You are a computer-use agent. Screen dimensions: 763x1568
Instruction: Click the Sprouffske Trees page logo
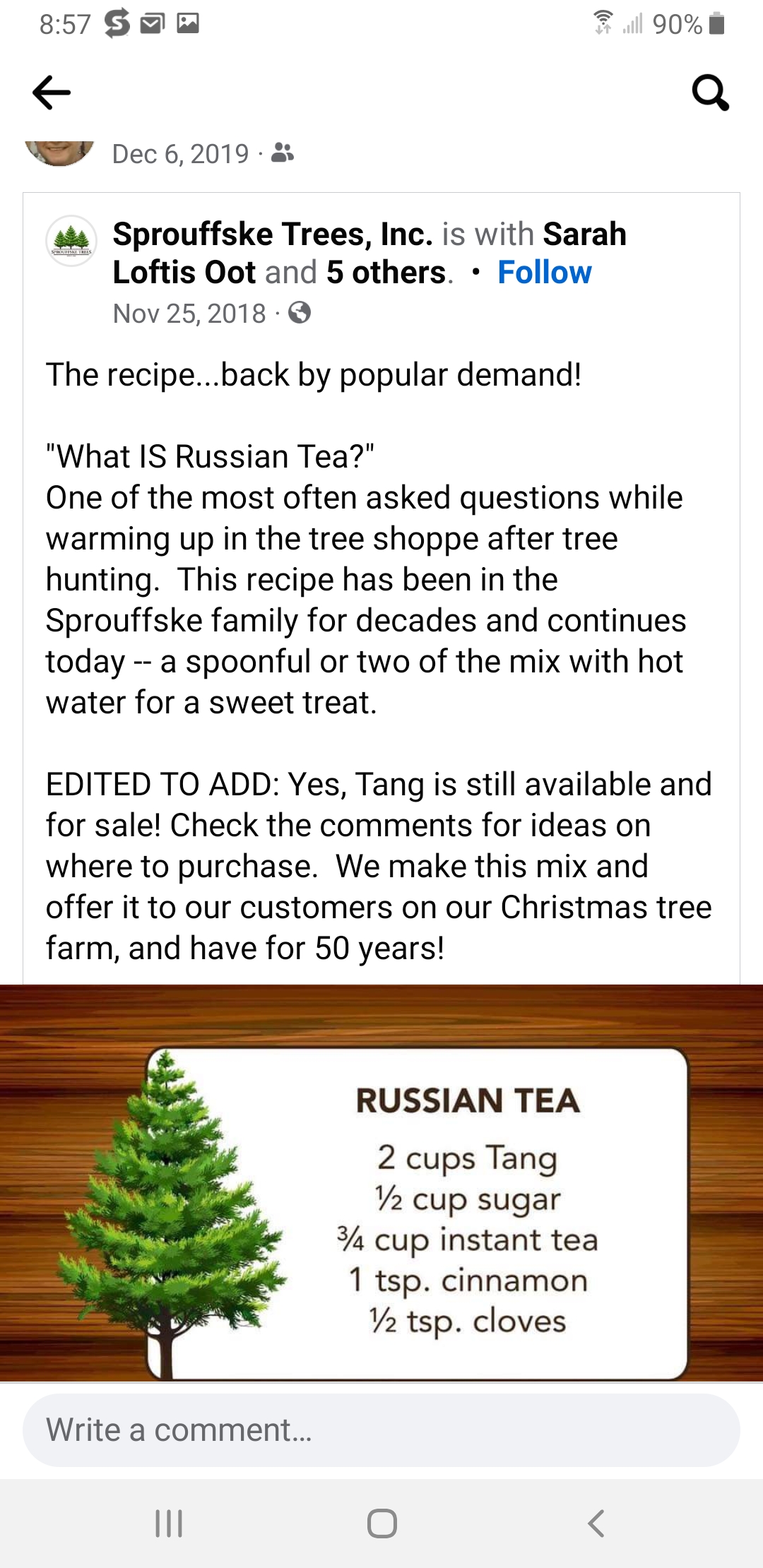click(x=71, y=240)
